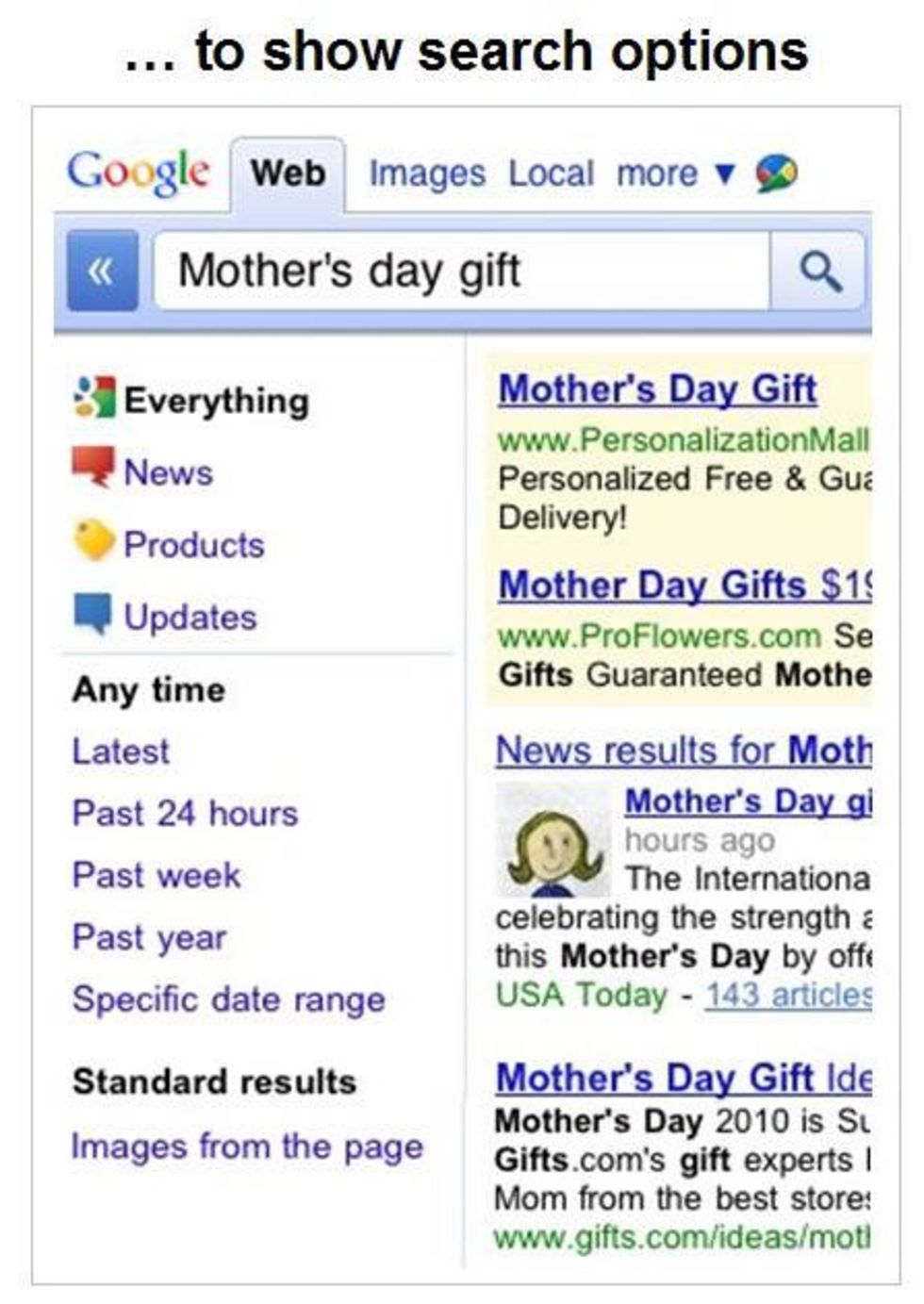The width and height of the screenshot is (924, 1304).
Task: Open the Mother Day Gifts ProFlowers ad
Action: click(683, 586)
